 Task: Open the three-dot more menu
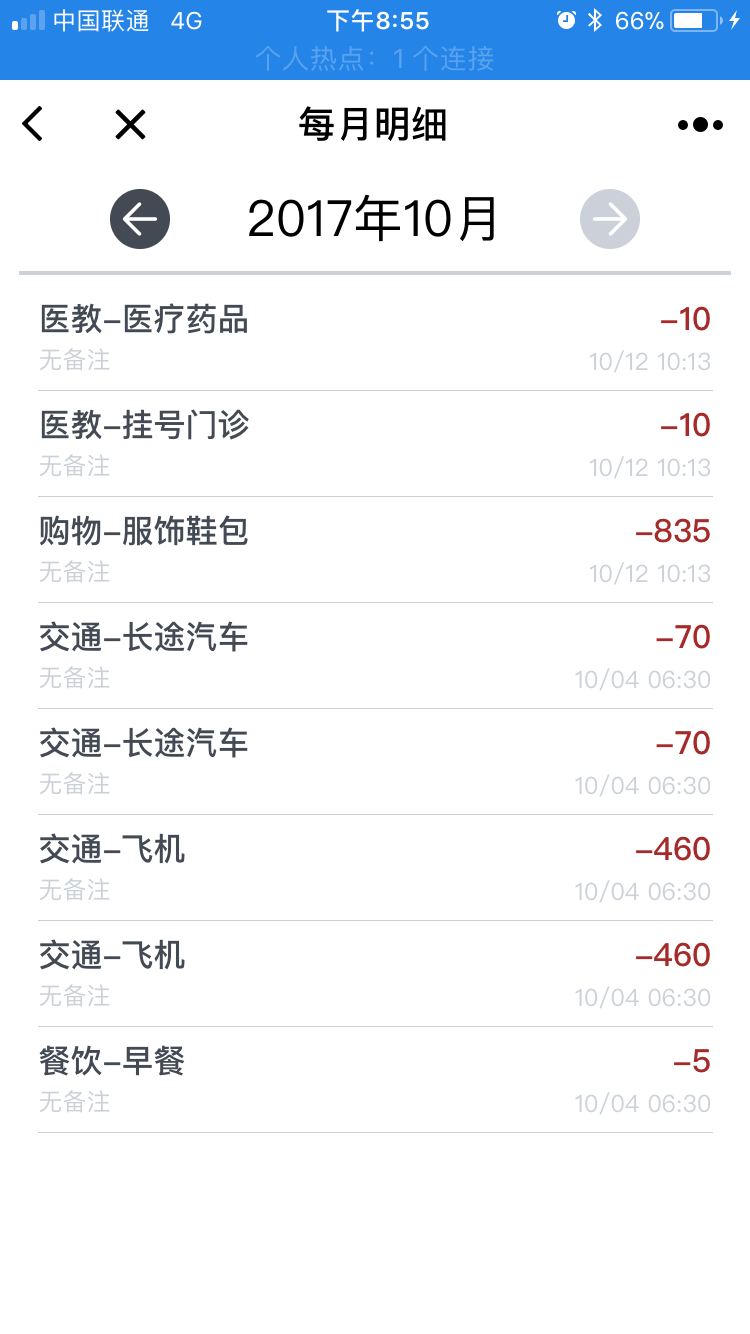(x=700, y=125)
